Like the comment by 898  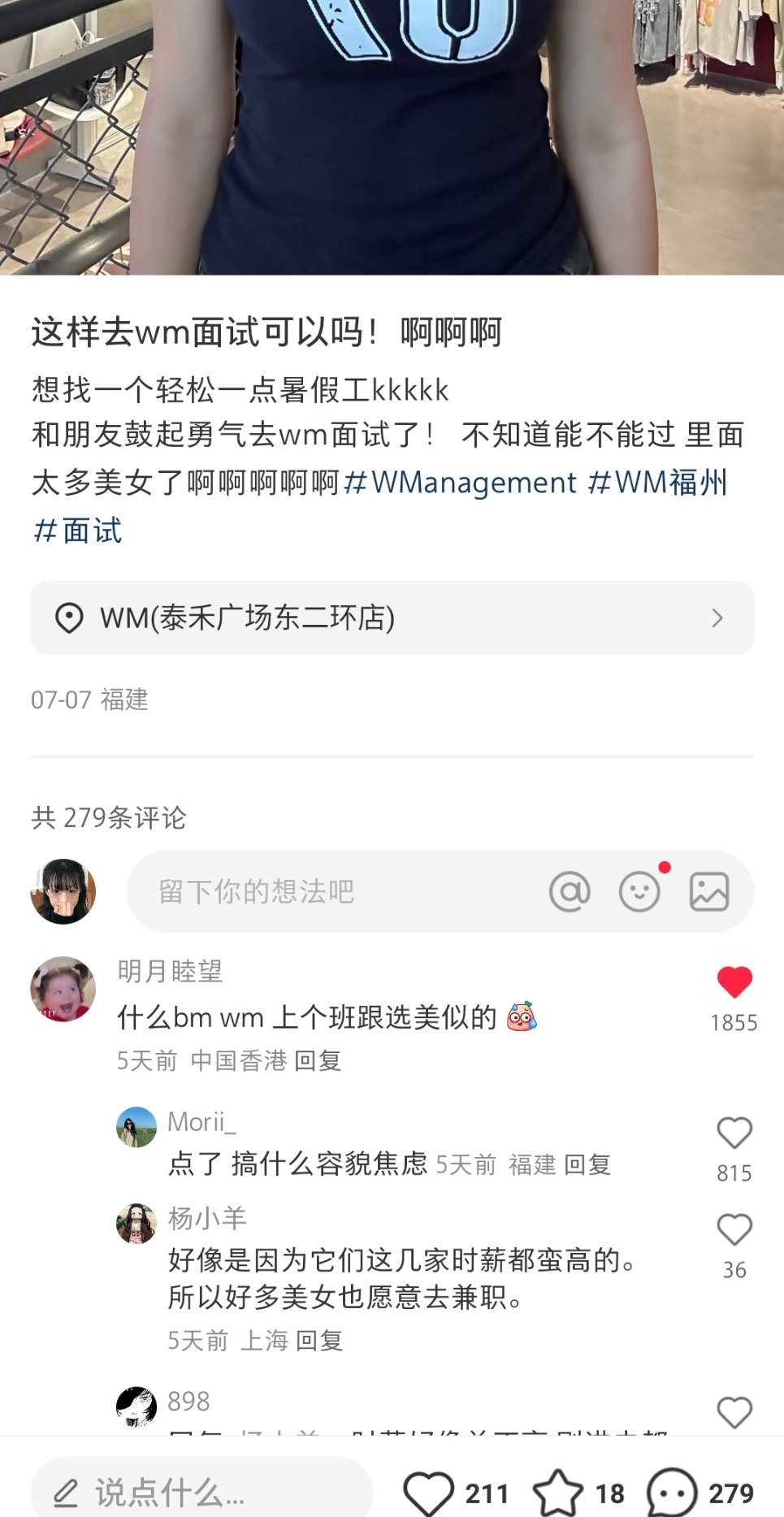pos(734,1412)
